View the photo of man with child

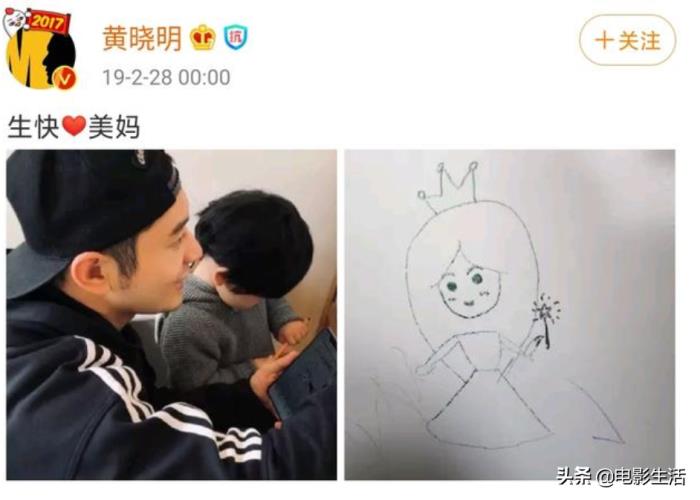pyautogui.click(x=171, y=314)
